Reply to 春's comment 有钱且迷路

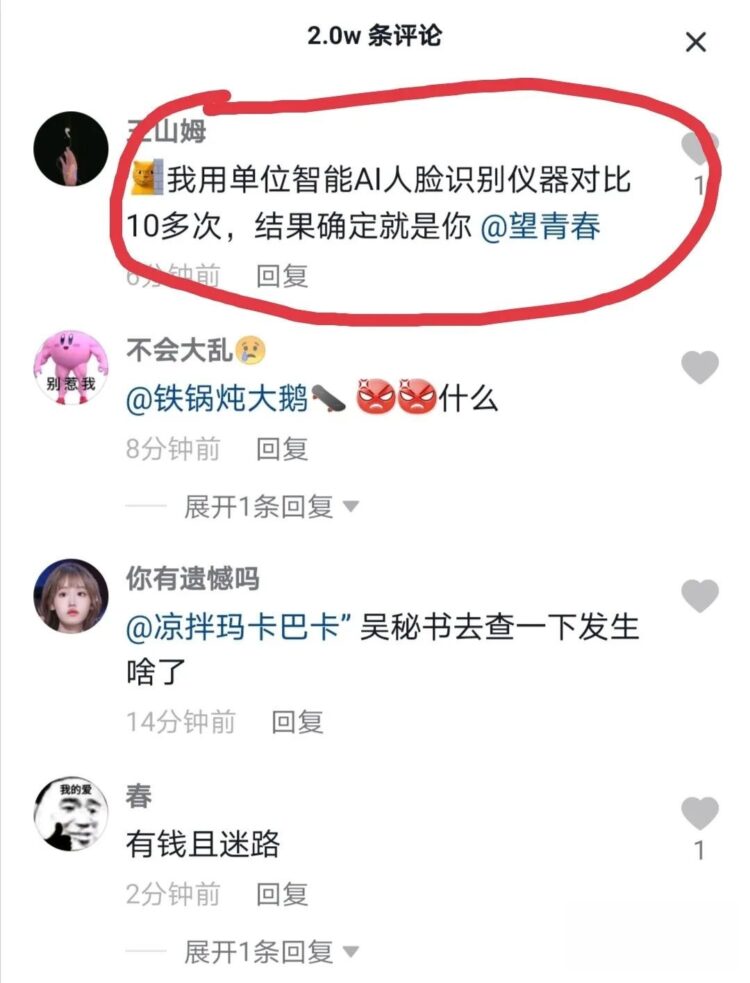click(282, 894)
